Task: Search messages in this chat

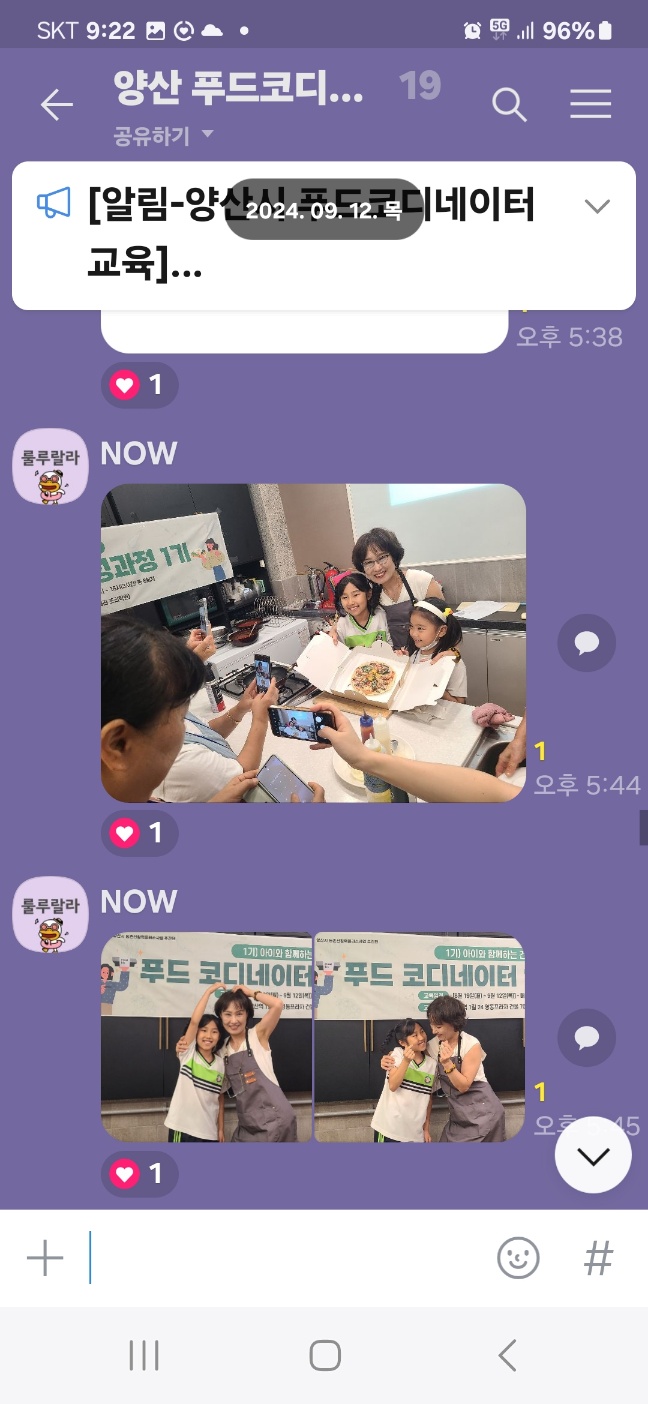Action: coord(510,105)
